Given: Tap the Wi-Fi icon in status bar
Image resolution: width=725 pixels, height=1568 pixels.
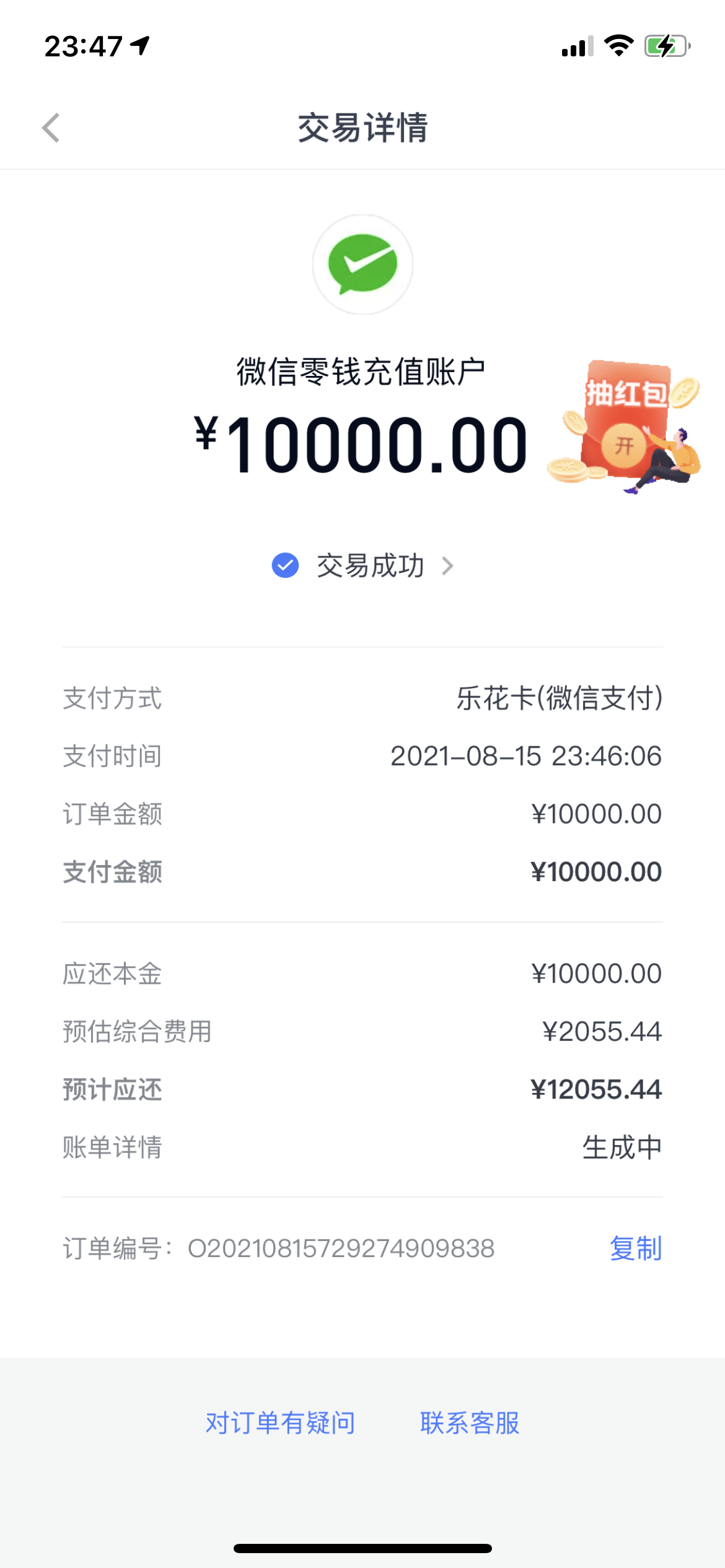Looking at the screenshot, I should 618,45.
